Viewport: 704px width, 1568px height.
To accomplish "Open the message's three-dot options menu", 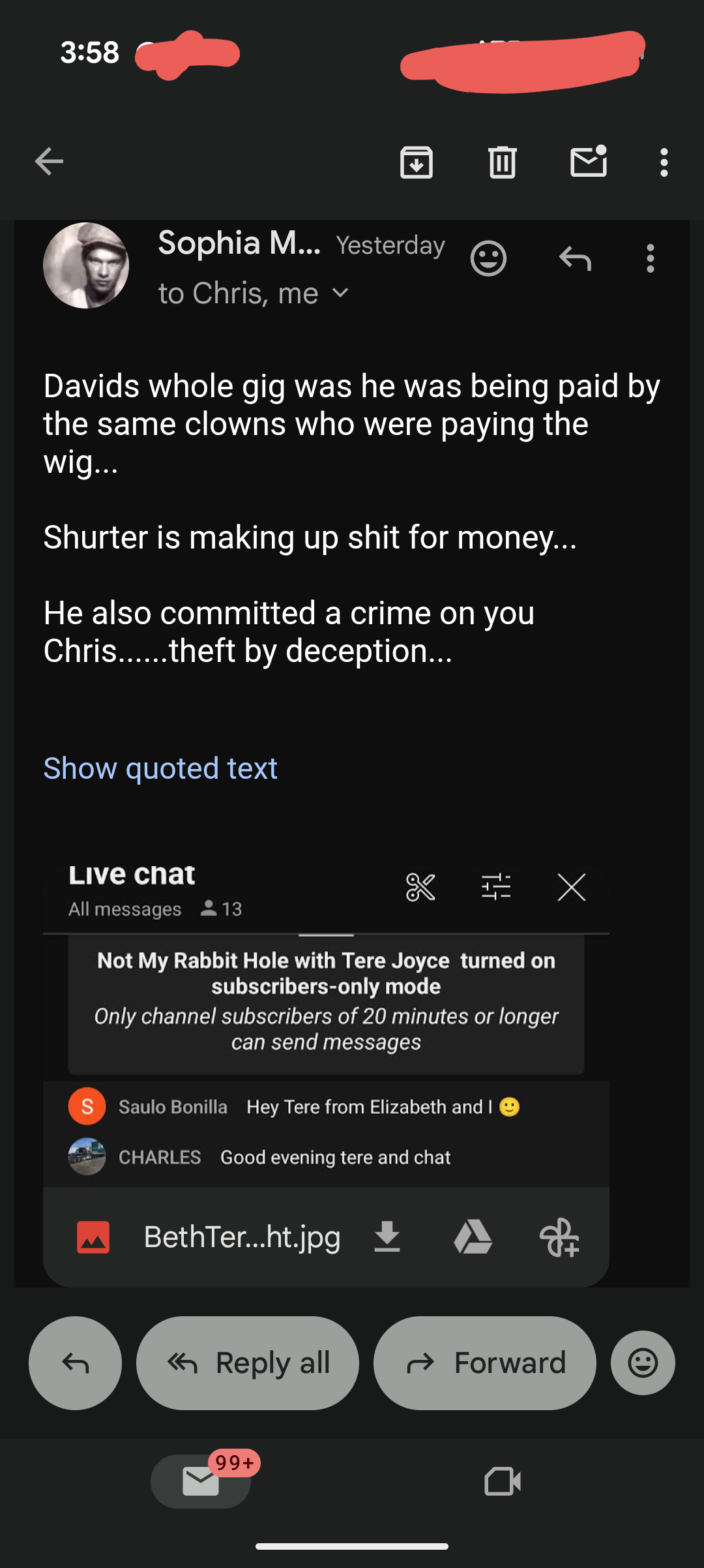I will 650,259.
